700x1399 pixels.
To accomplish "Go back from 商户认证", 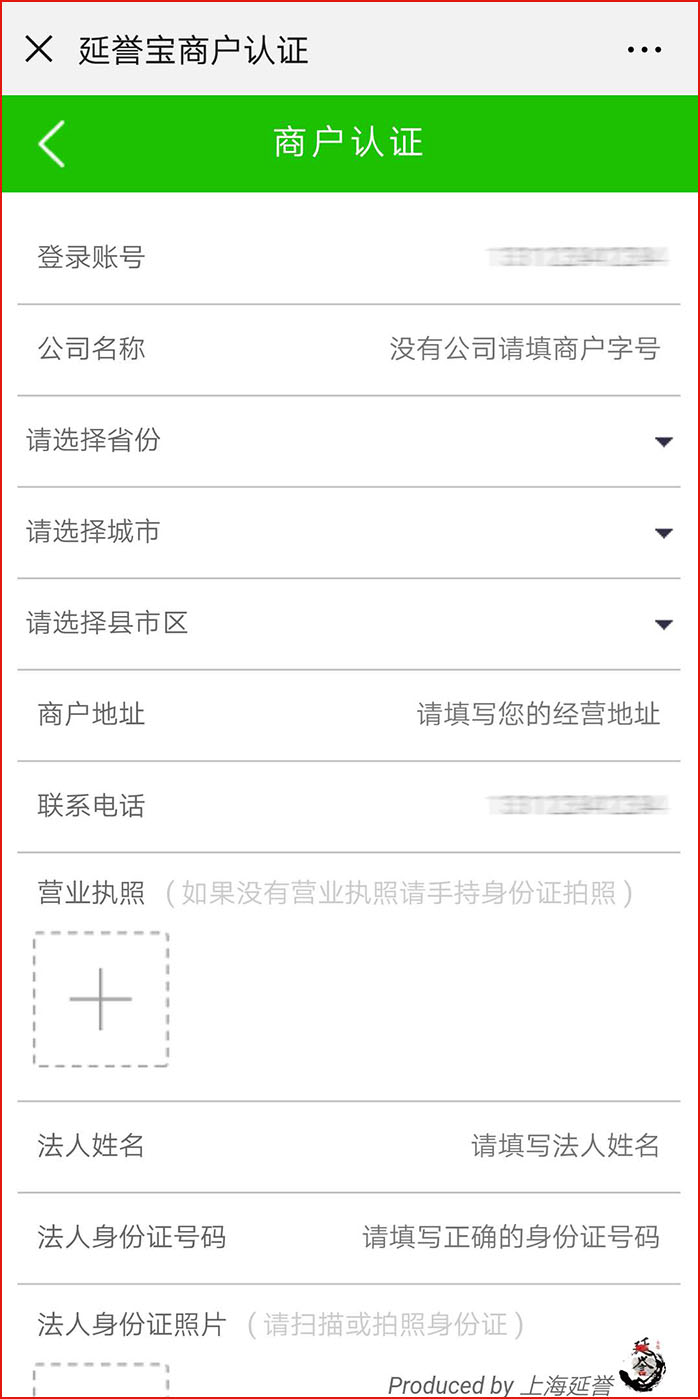I will 51,143.
